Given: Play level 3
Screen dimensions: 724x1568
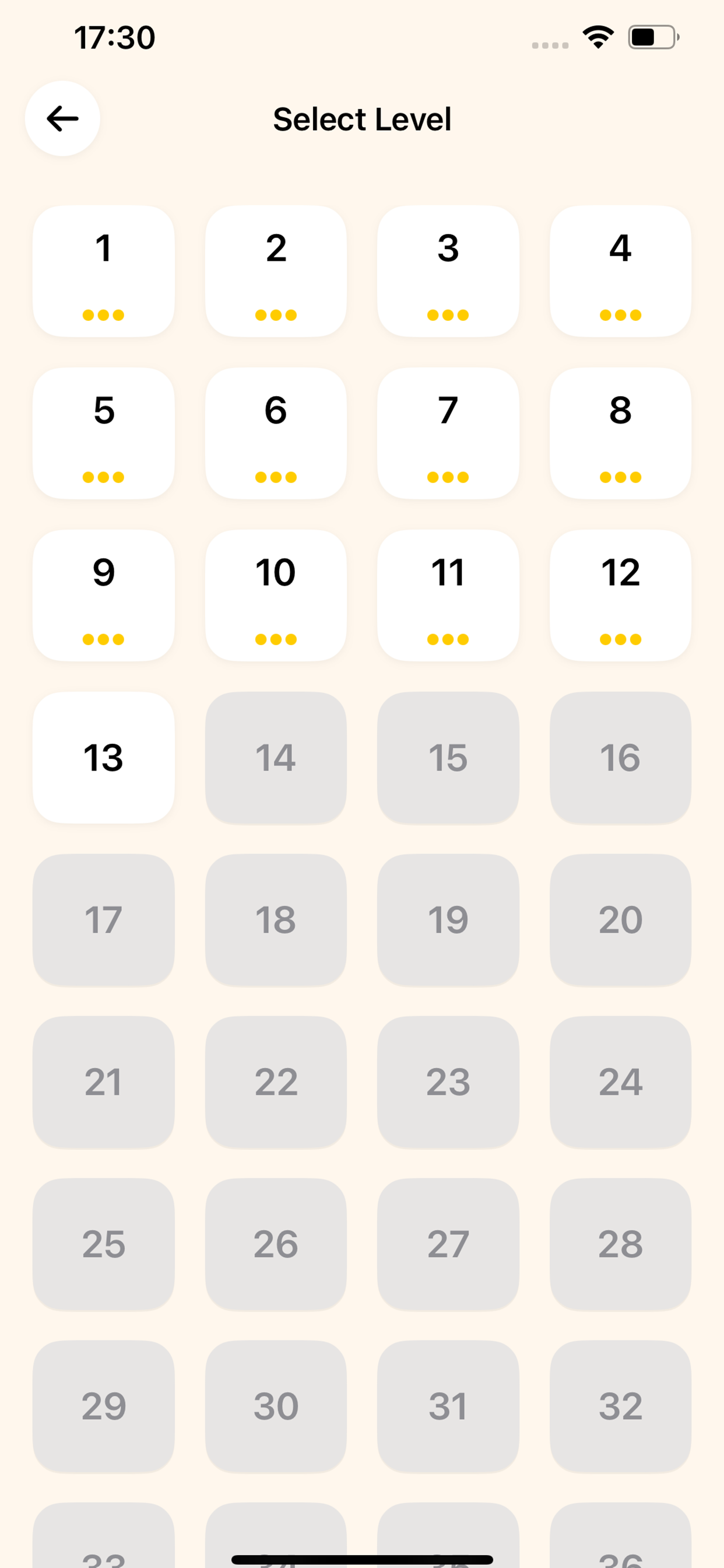Looking at the screenshot, I should (x=448, y=271).
